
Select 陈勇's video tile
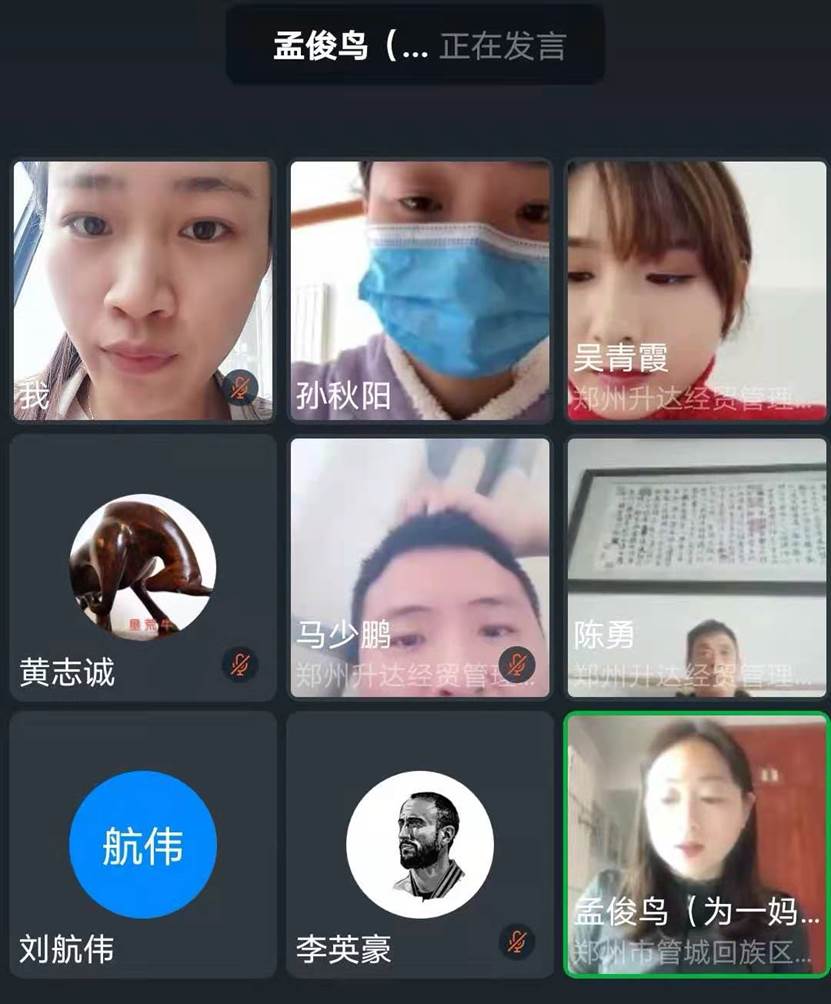pyautogui.click(x=697, y=567)
